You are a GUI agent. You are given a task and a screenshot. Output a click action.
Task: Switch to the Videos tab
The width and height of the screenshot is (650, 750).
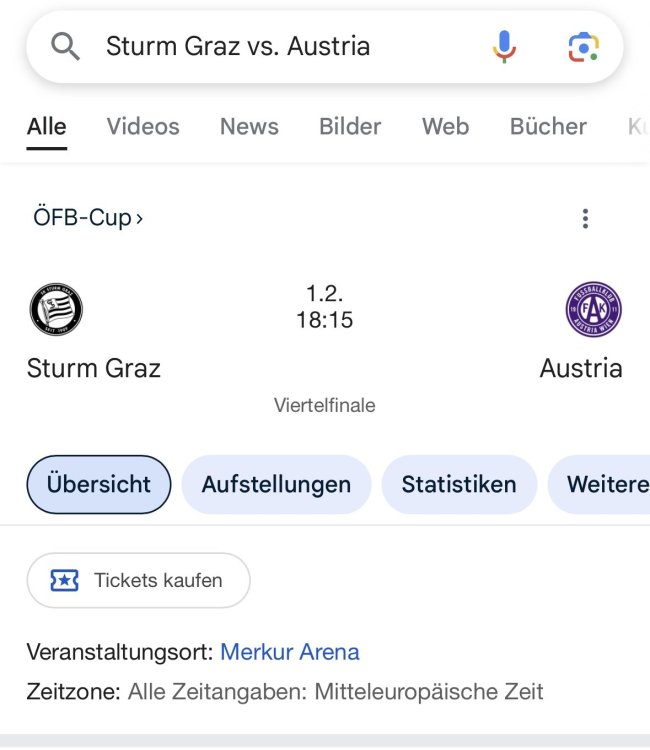[143, 127]
